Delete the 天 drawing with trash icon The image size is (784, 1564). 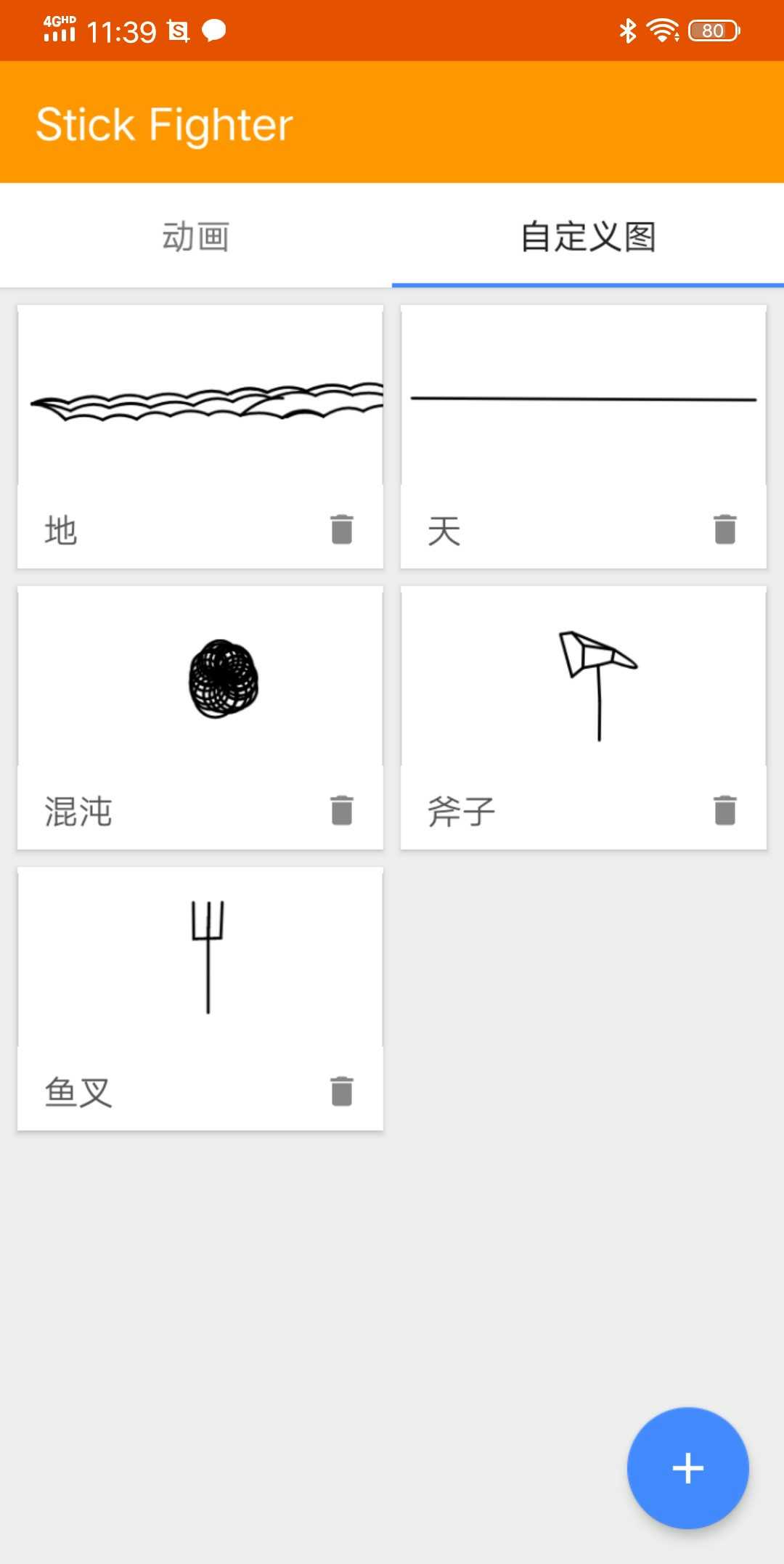(725, 529)
